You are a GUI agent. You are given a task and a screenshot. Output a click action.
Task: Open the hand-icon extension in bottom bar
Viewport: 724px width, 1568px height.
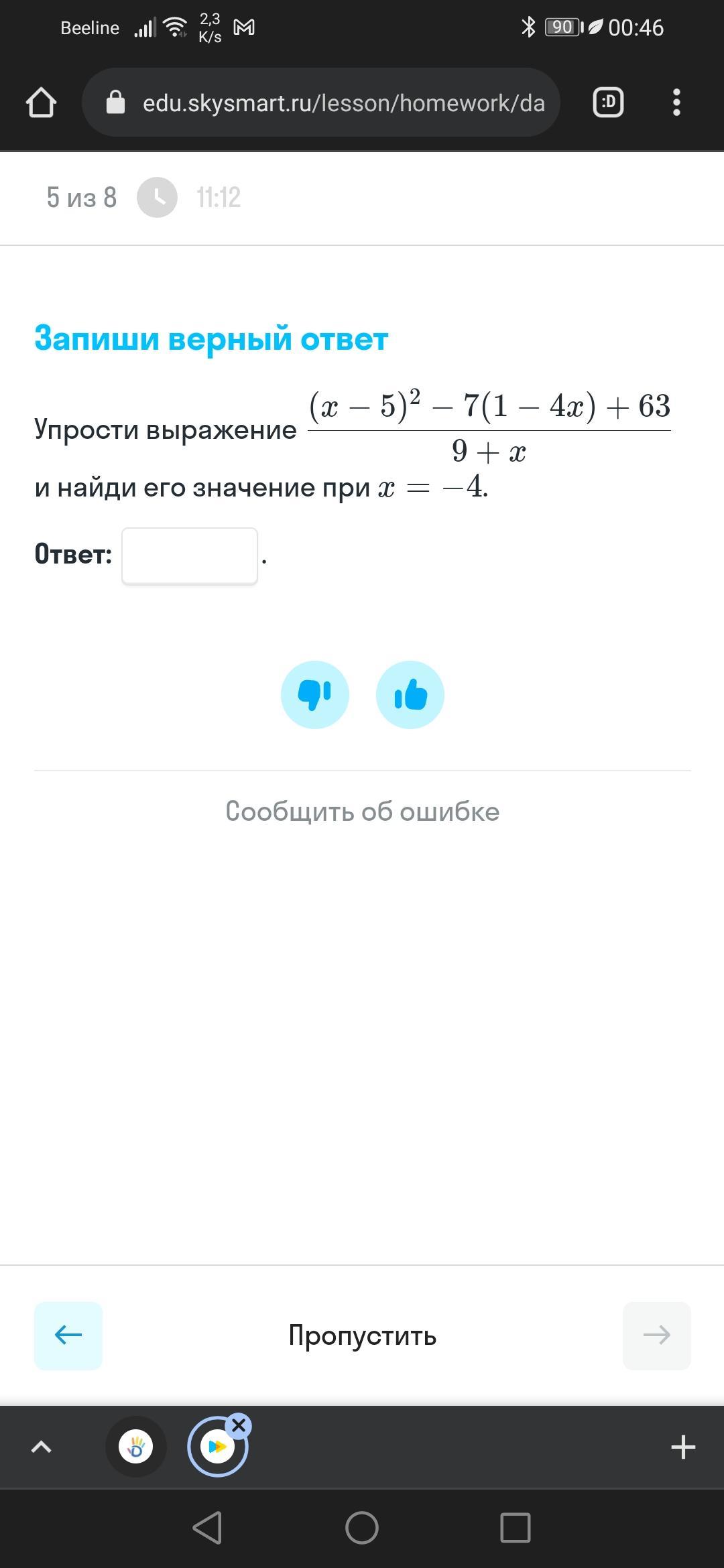tap(136, 1447)
